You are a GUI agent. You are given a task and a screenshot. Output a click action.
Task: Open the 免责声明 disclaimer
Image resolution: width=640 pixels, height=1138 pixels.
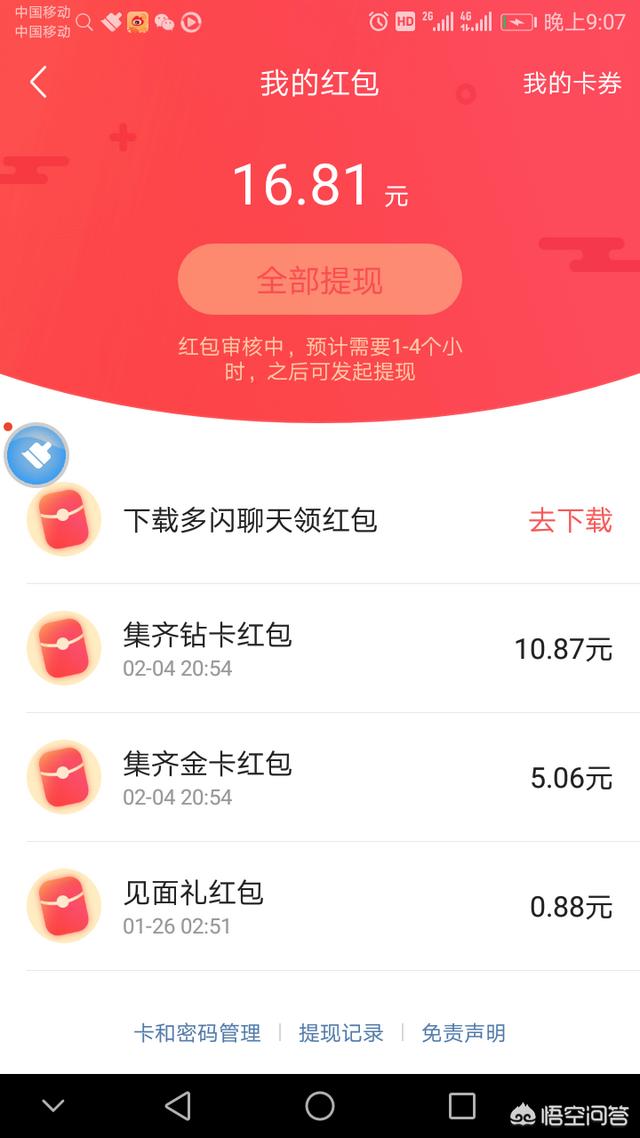click(x=464, y=1033)
